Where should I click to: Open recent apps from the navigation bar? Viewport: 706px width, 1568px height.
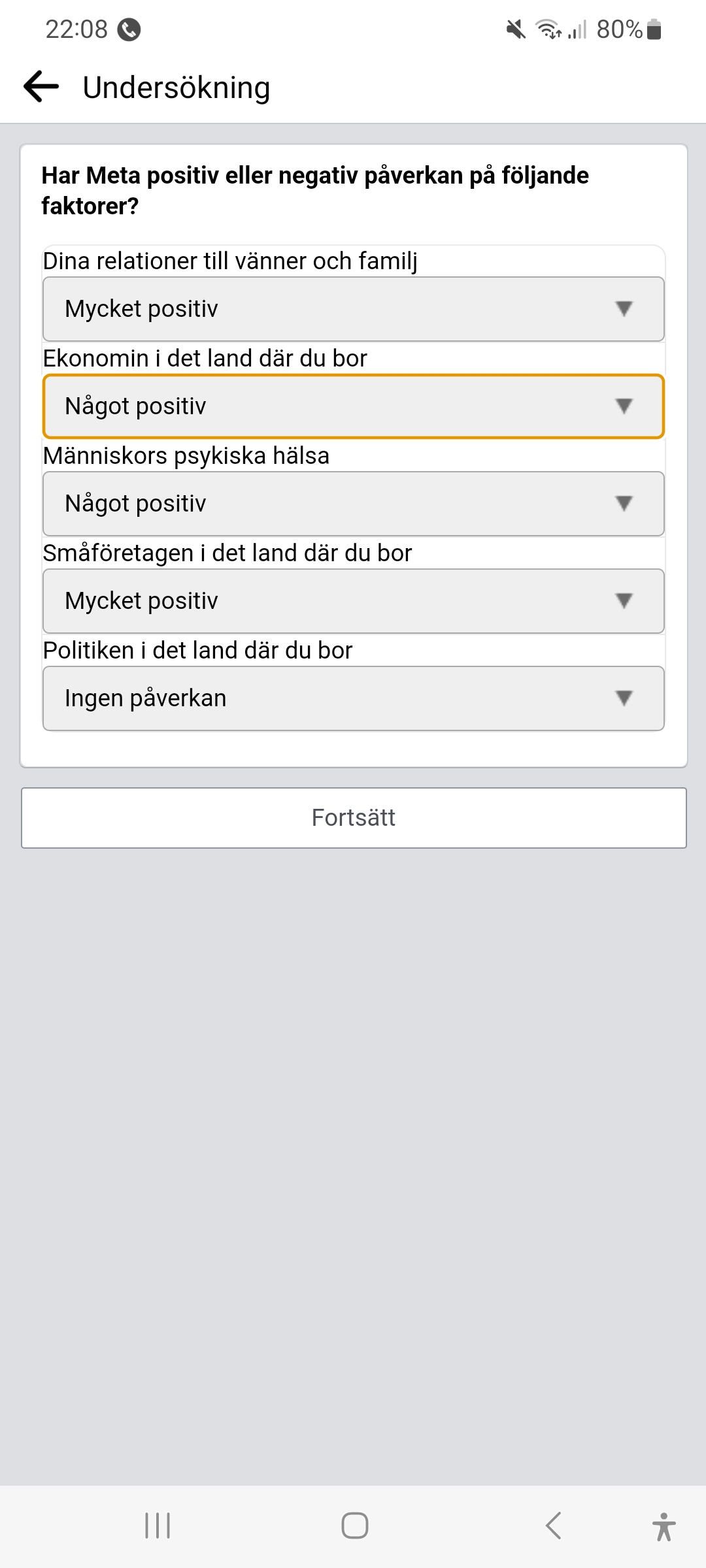(158, 1526)
